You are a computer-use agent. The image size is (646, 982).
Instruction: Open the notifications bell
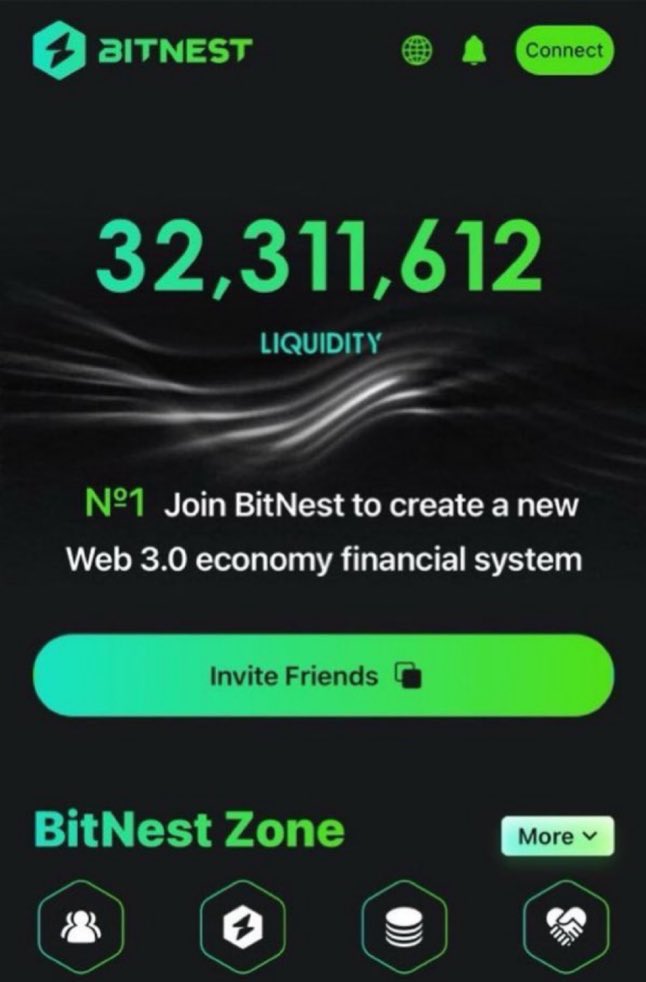(x=474, y=50)
